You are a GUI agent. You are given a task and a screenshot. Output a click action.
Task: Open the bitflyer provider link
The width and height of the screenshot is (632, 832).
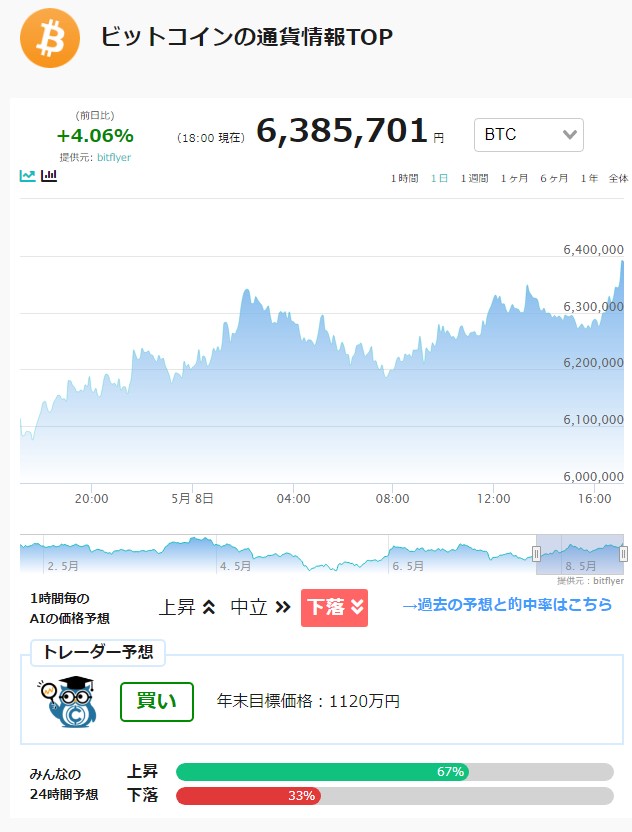[114, 157]
